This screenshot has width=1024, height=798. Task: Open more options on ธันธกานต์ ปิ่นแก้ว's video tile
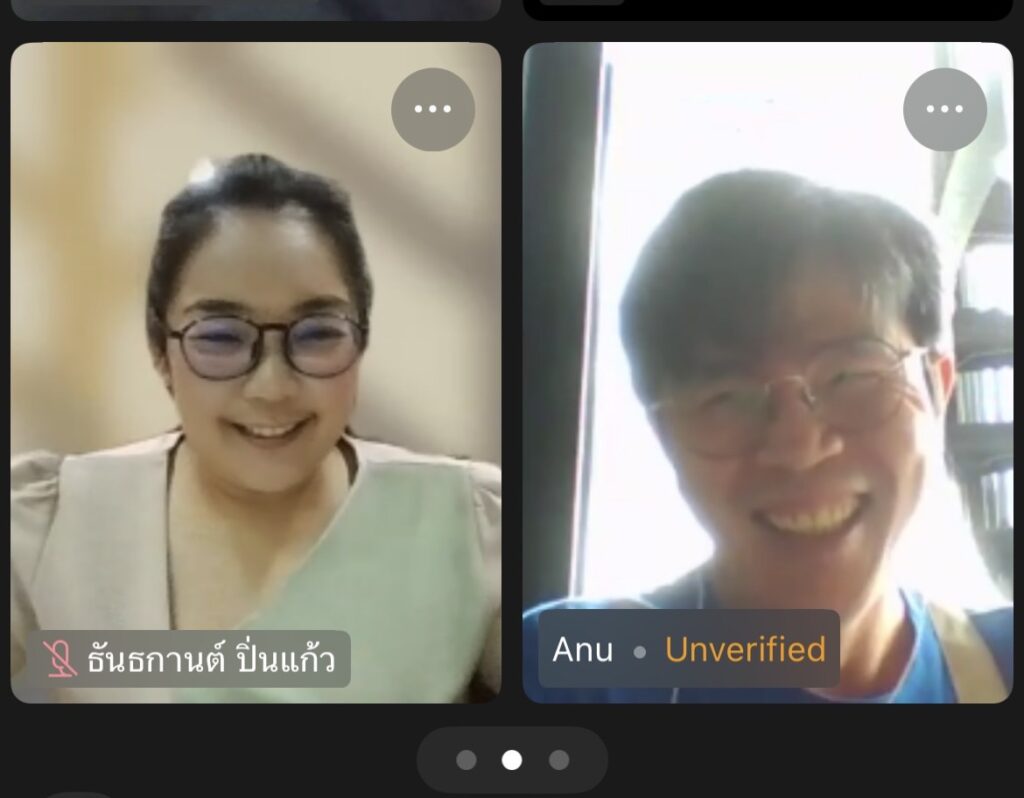pyautogui.click(x=432, y=109)
